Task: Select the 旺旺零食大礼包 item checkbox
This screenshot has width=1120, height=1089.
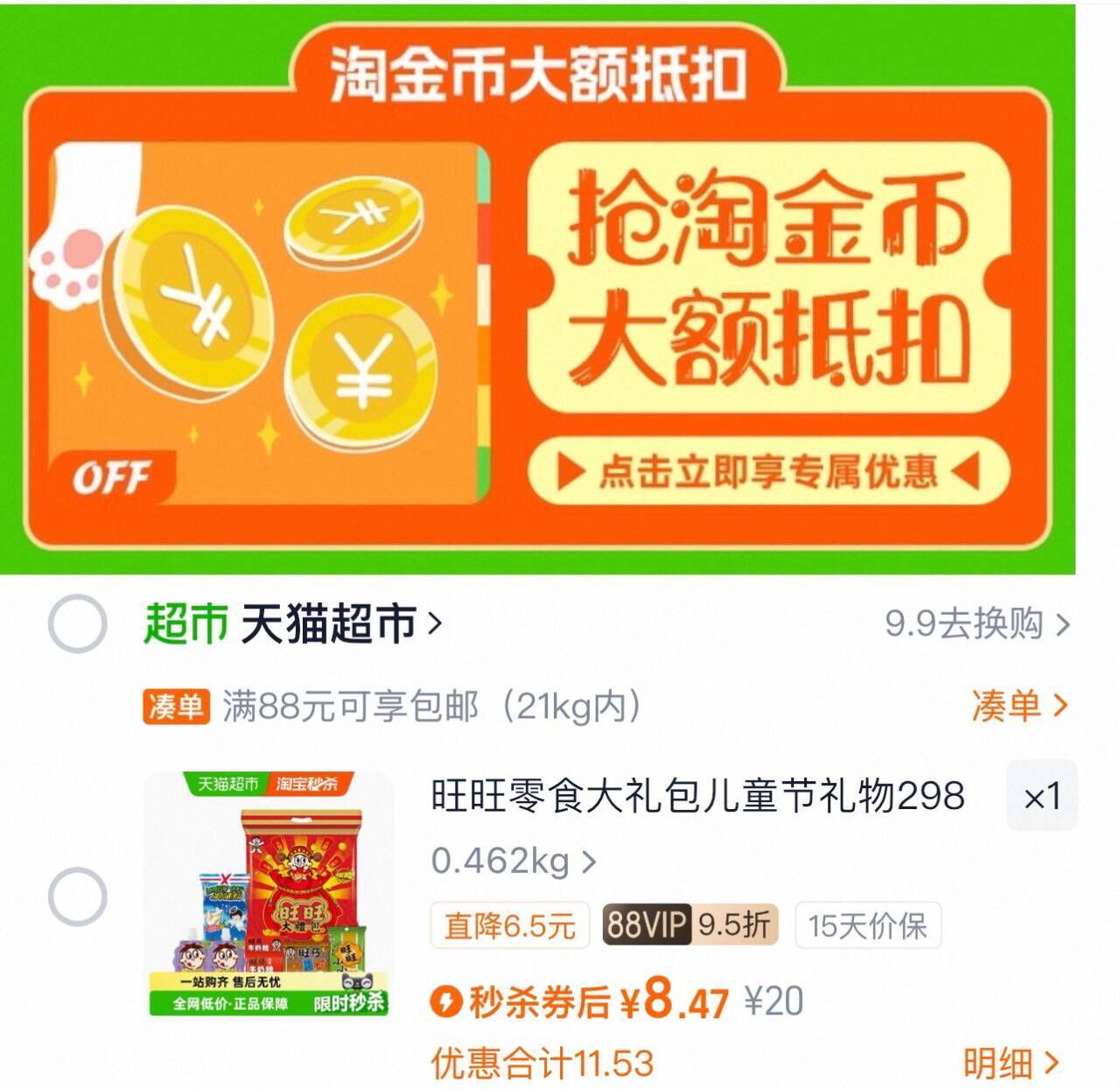Action: [x=77, y=897]
